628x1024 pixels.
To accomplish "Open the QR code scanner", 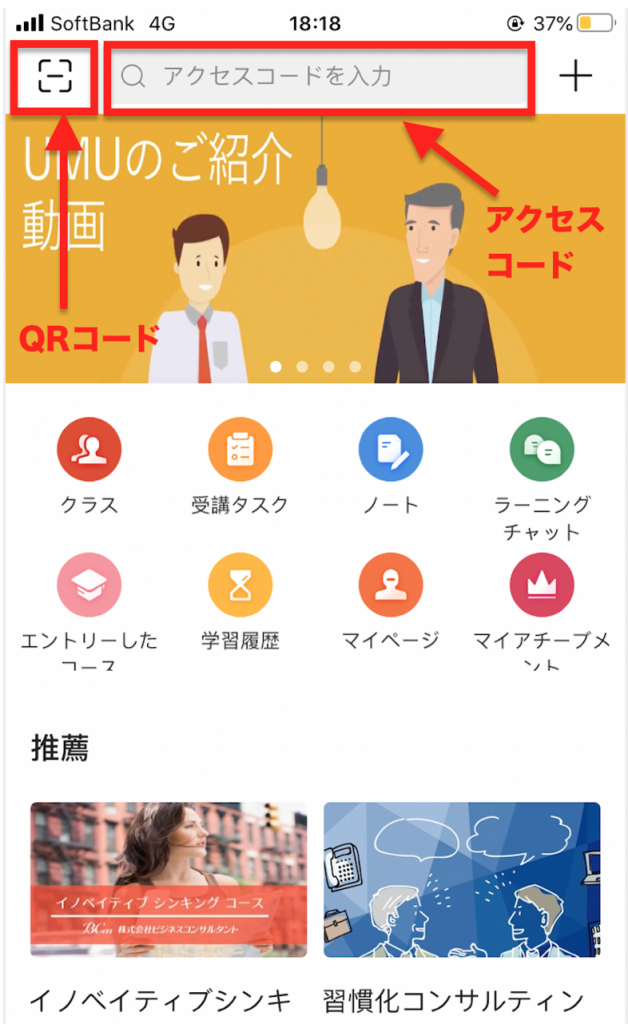I will pyautogui.click(x=56, y=76).
